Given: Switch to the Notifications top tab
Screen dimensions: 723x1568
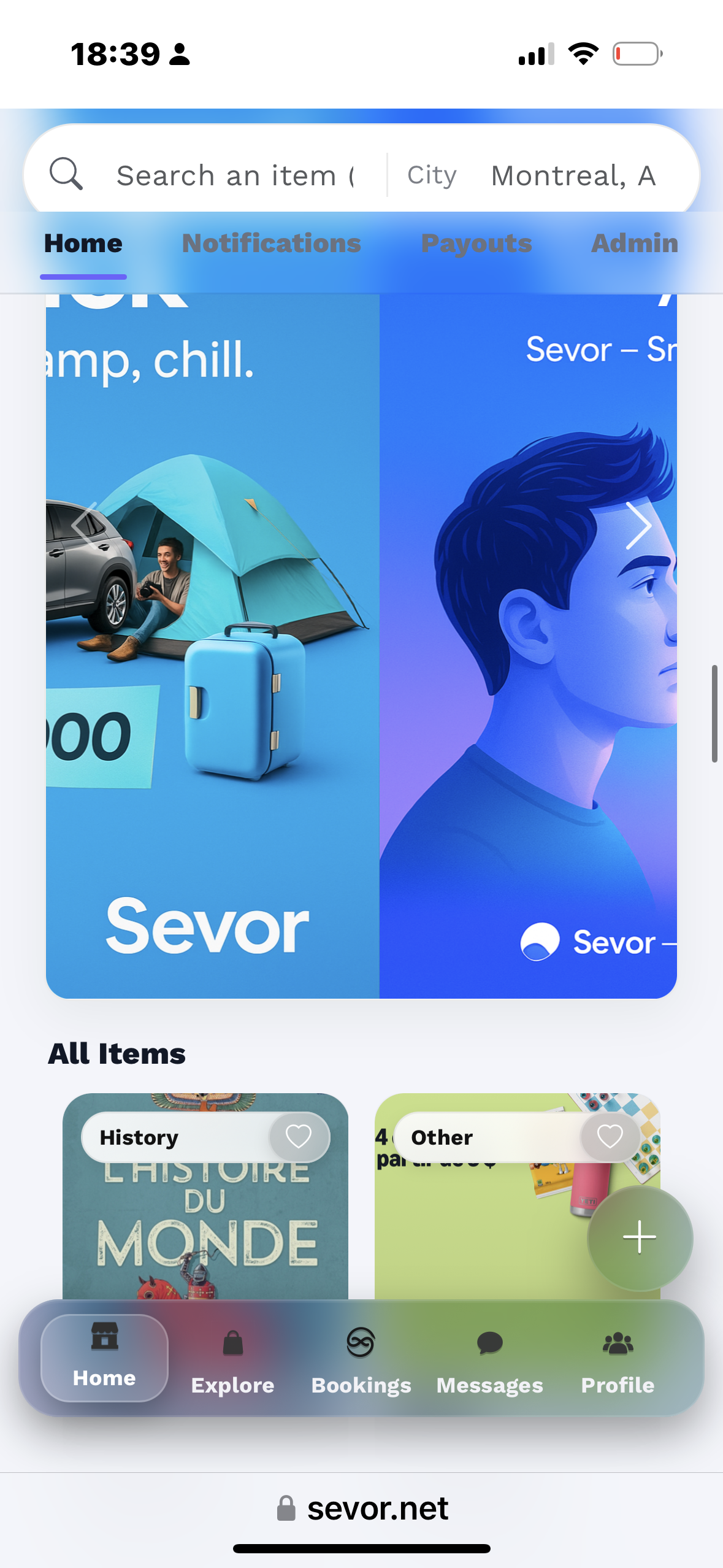Looking at the screenshot, I should [x=271, y=244].
